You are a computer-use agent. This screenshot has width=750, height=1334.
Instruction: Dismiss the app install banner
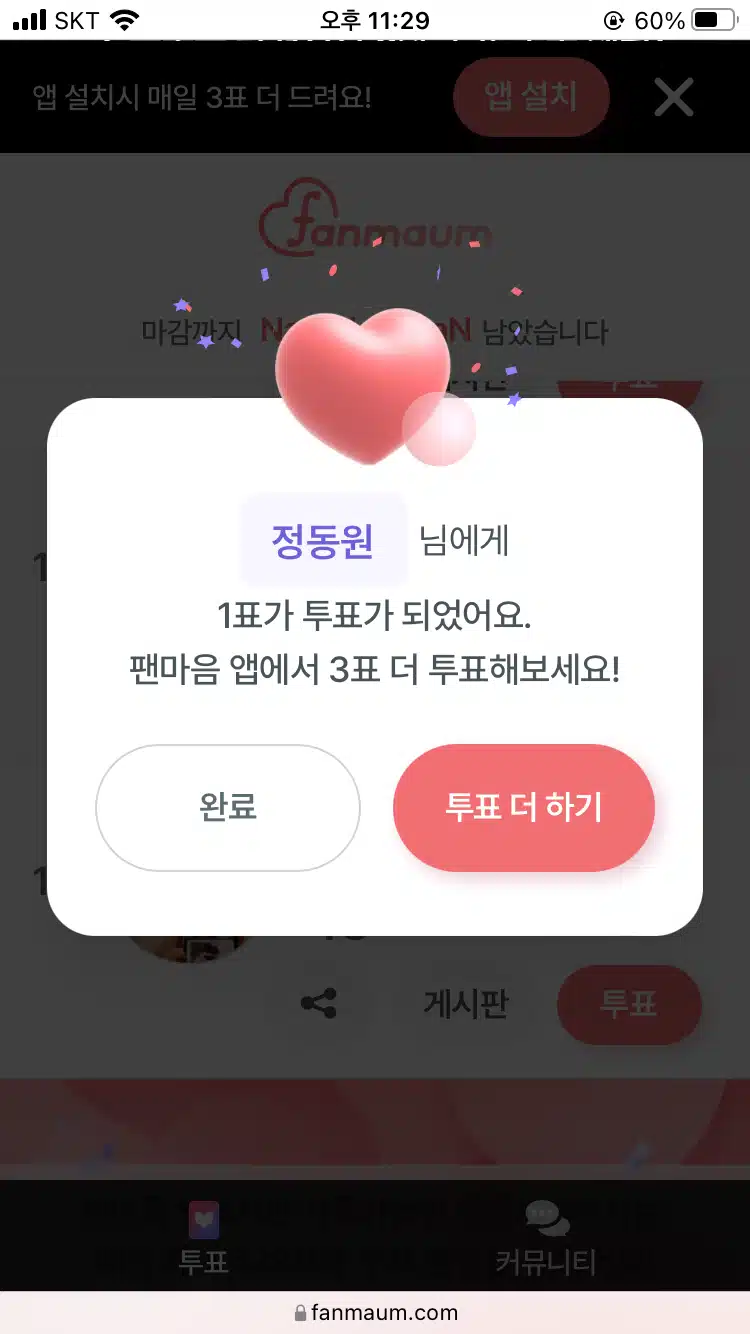(674, 97)
